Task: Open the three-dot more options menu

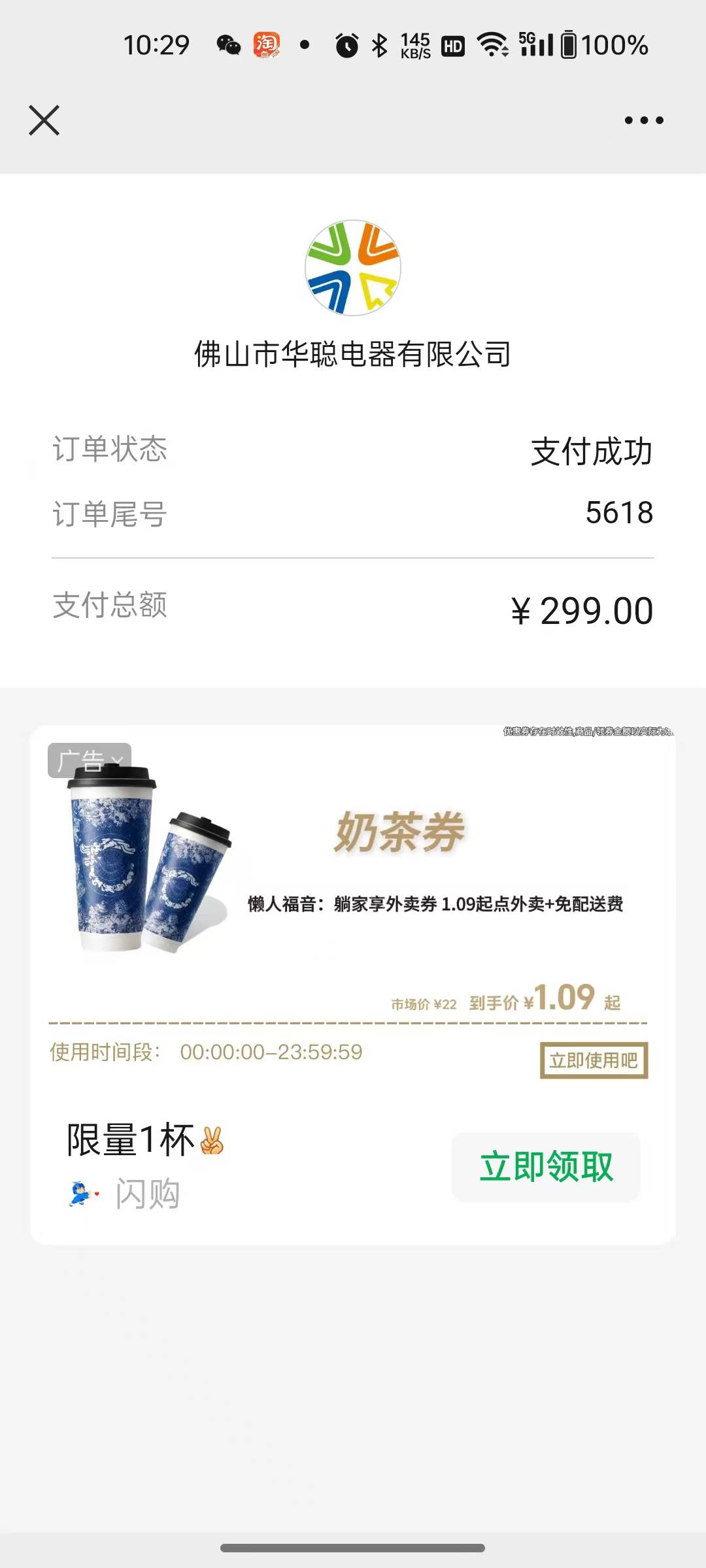Action: (643, 120)
